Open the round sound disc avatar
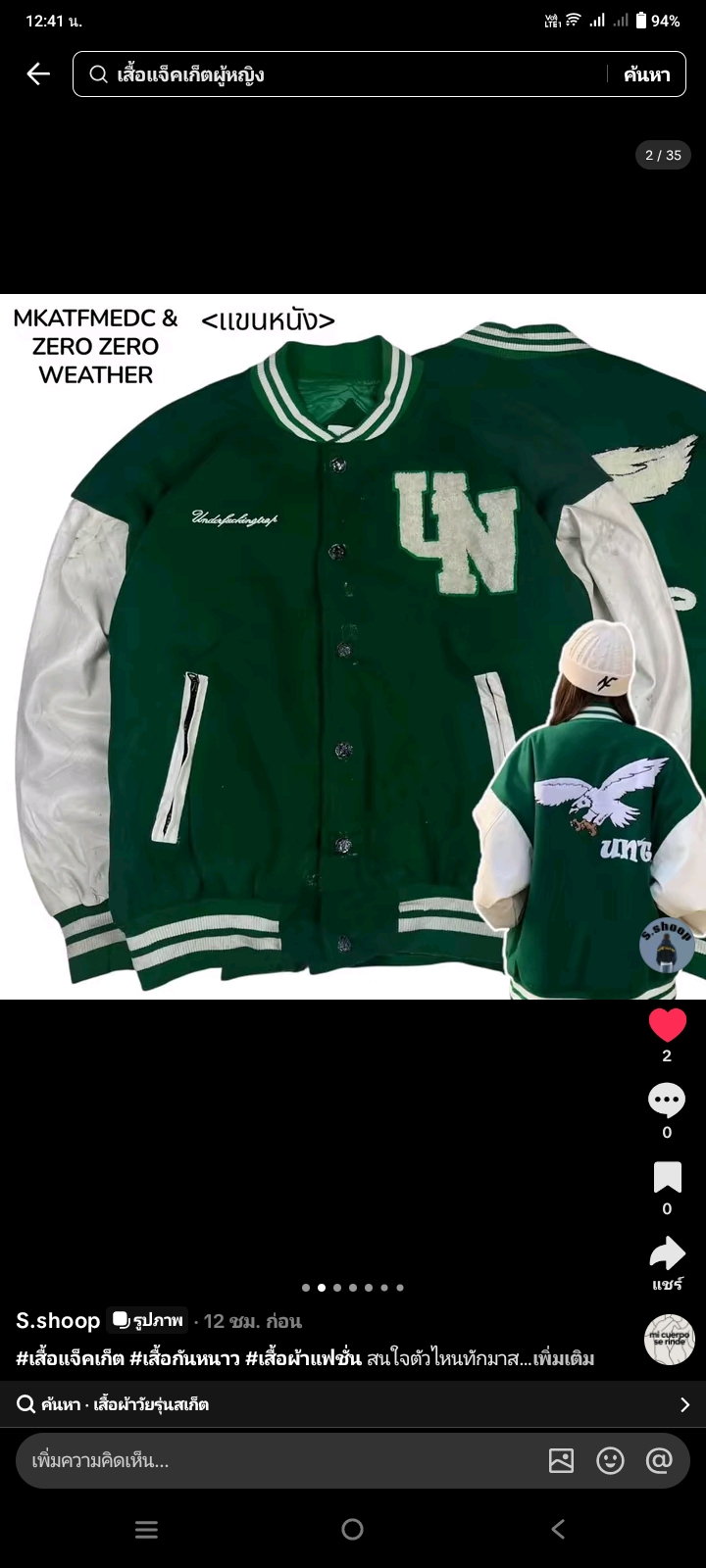706x1568 pixels. [669, 1340]
